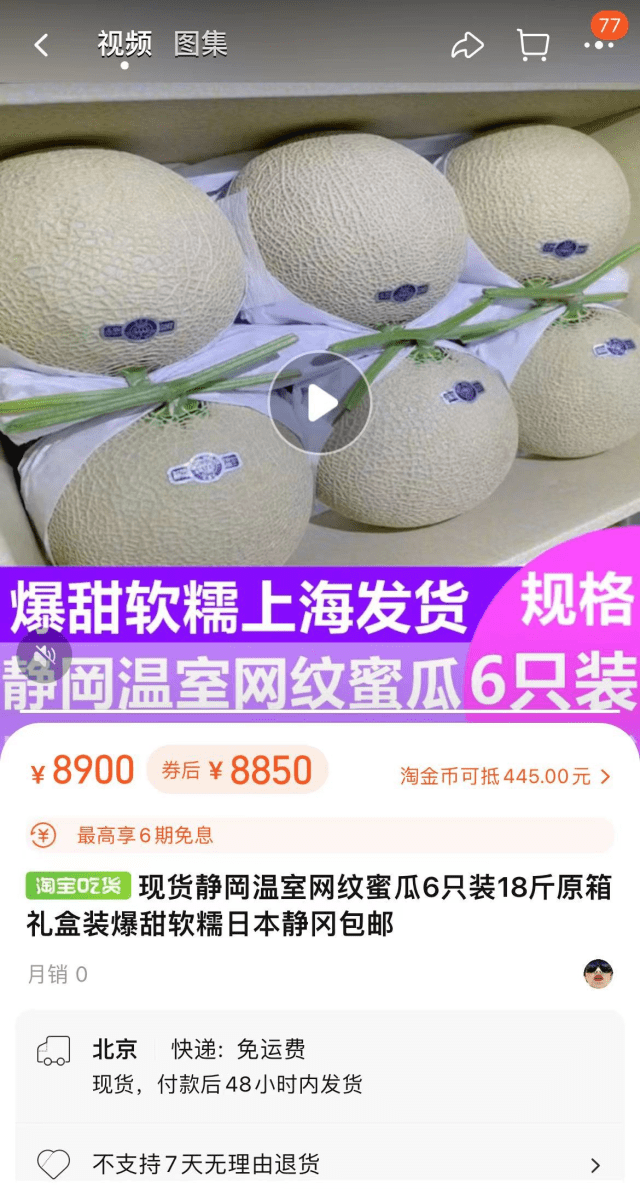The height and width of the screenshot is (1189, 640).
Task: Expand 不支持7天无理由退货 policy row
Action: (320, 1164)
